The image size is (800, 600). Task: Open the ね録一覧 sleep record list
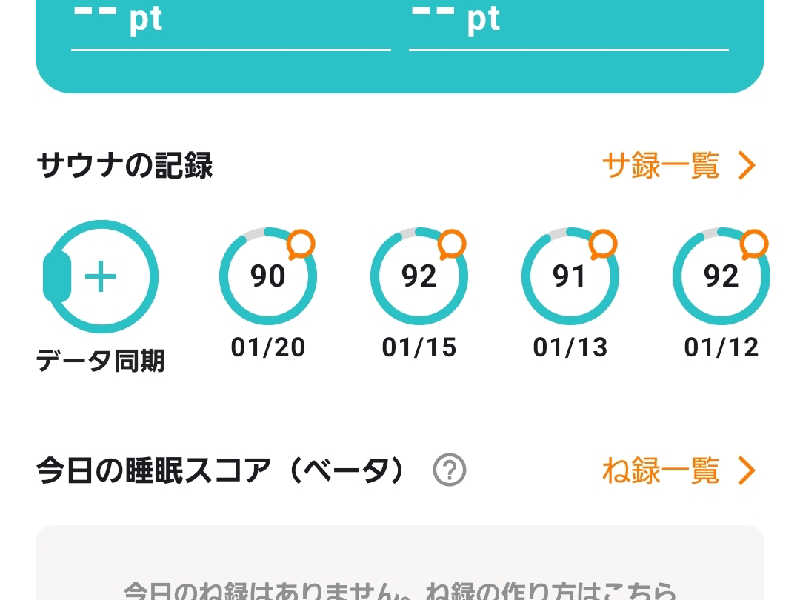[x=678, y=470]
